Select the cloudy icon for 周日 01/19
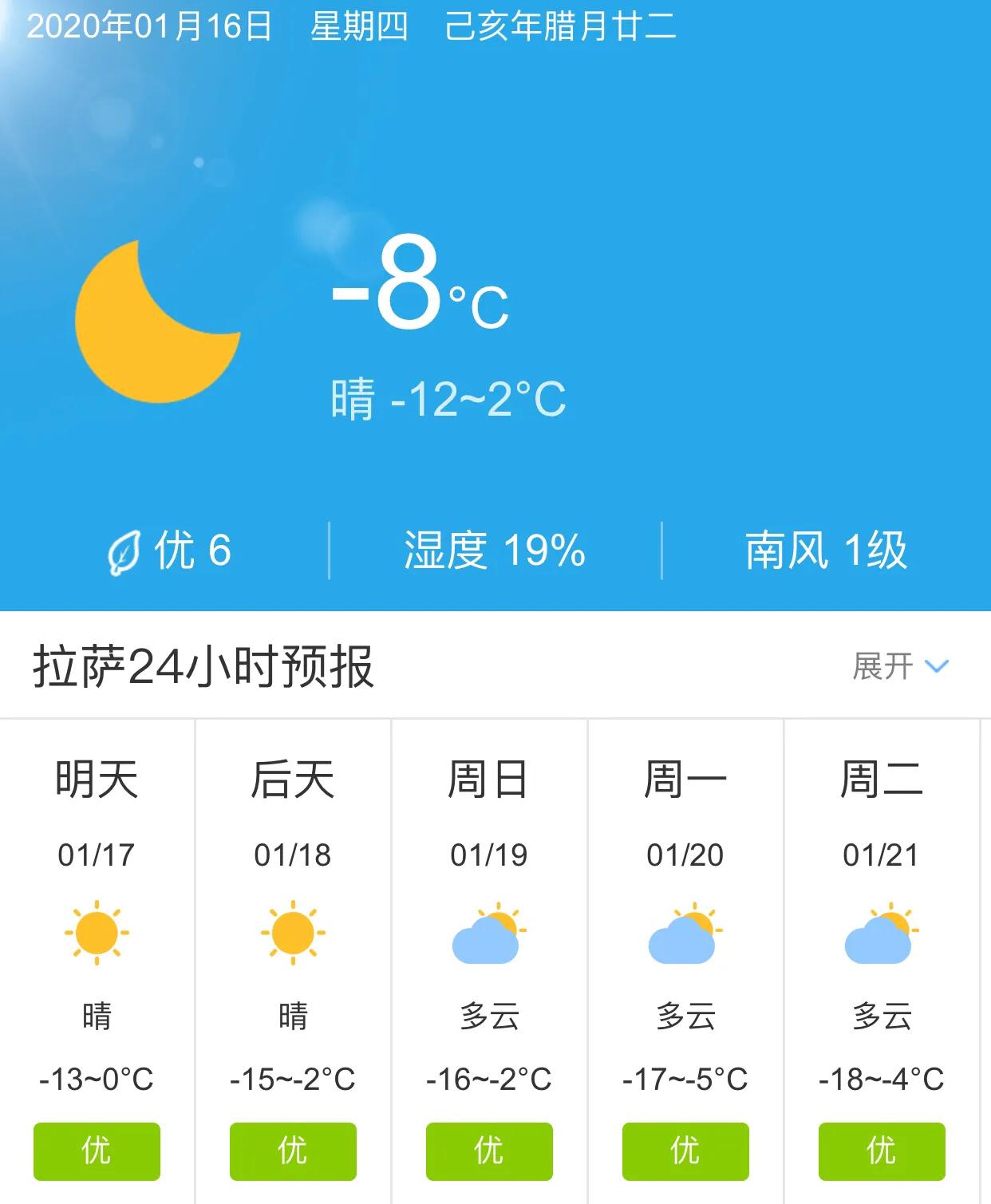Viewport: 991px width, 1204px height. coord(488,938)
